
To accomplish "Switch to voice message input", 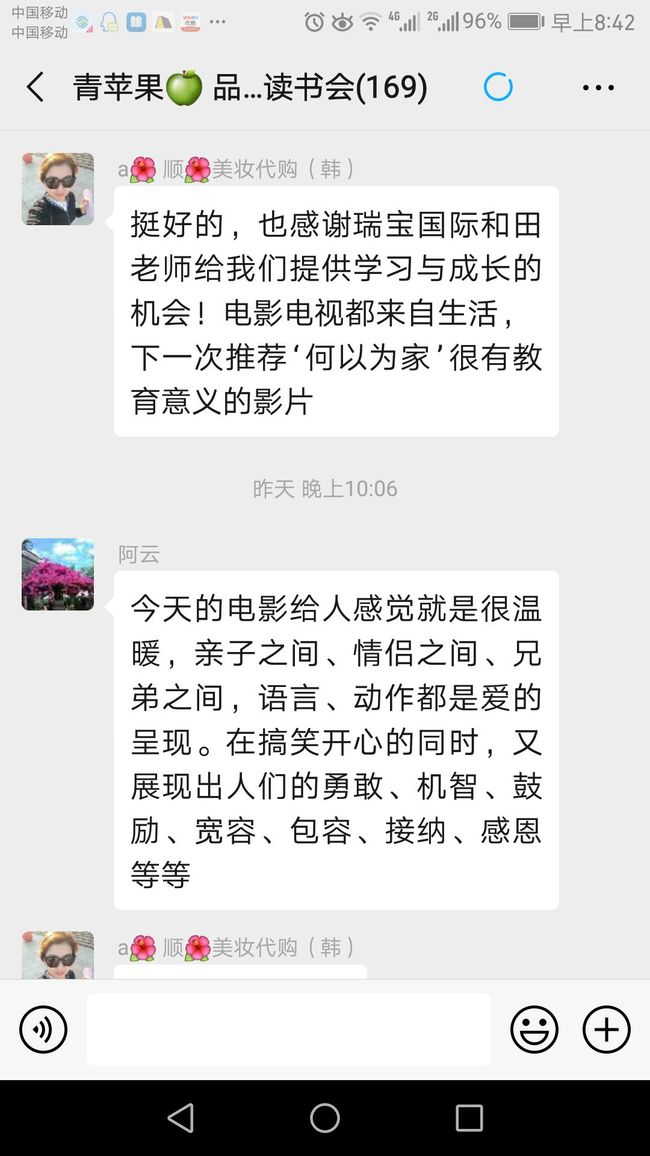I will tap(43, 1029).
